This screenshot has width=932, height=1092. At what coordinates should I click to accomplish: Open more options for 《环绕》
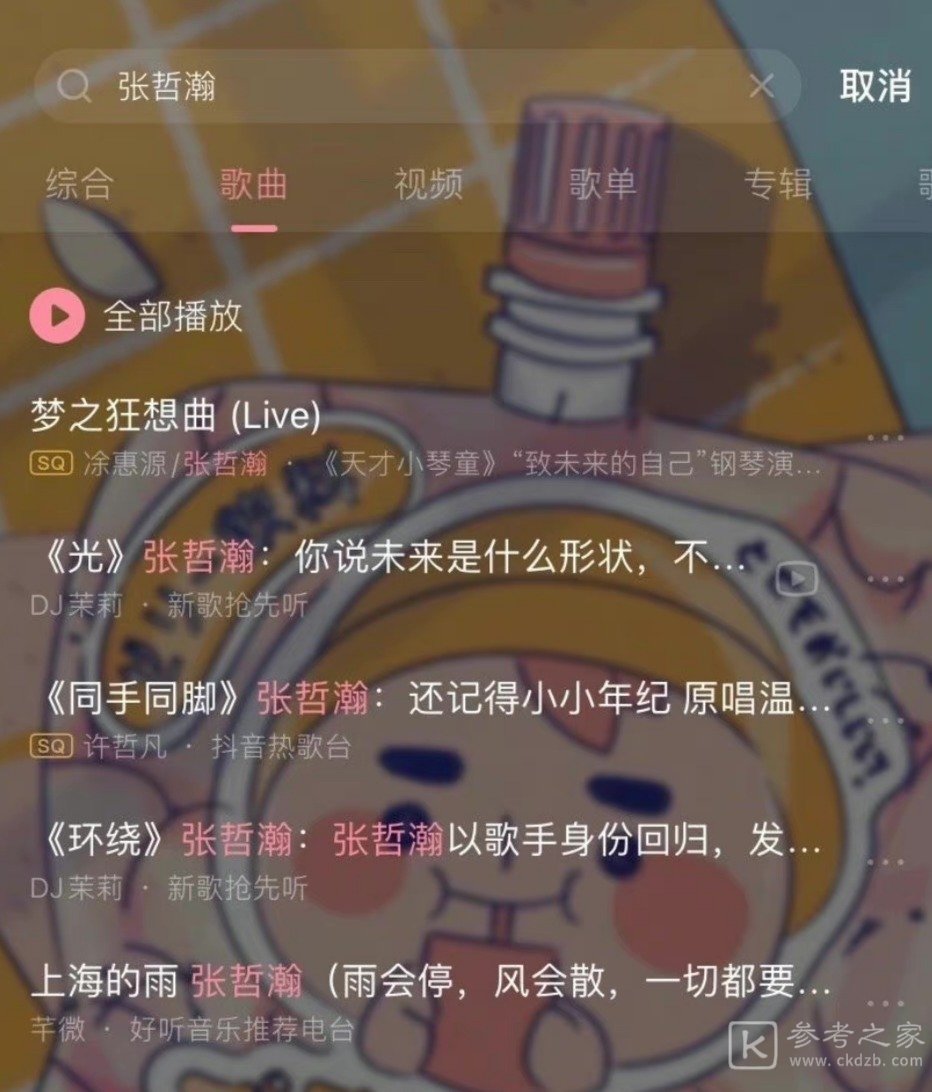click(885, 861)
